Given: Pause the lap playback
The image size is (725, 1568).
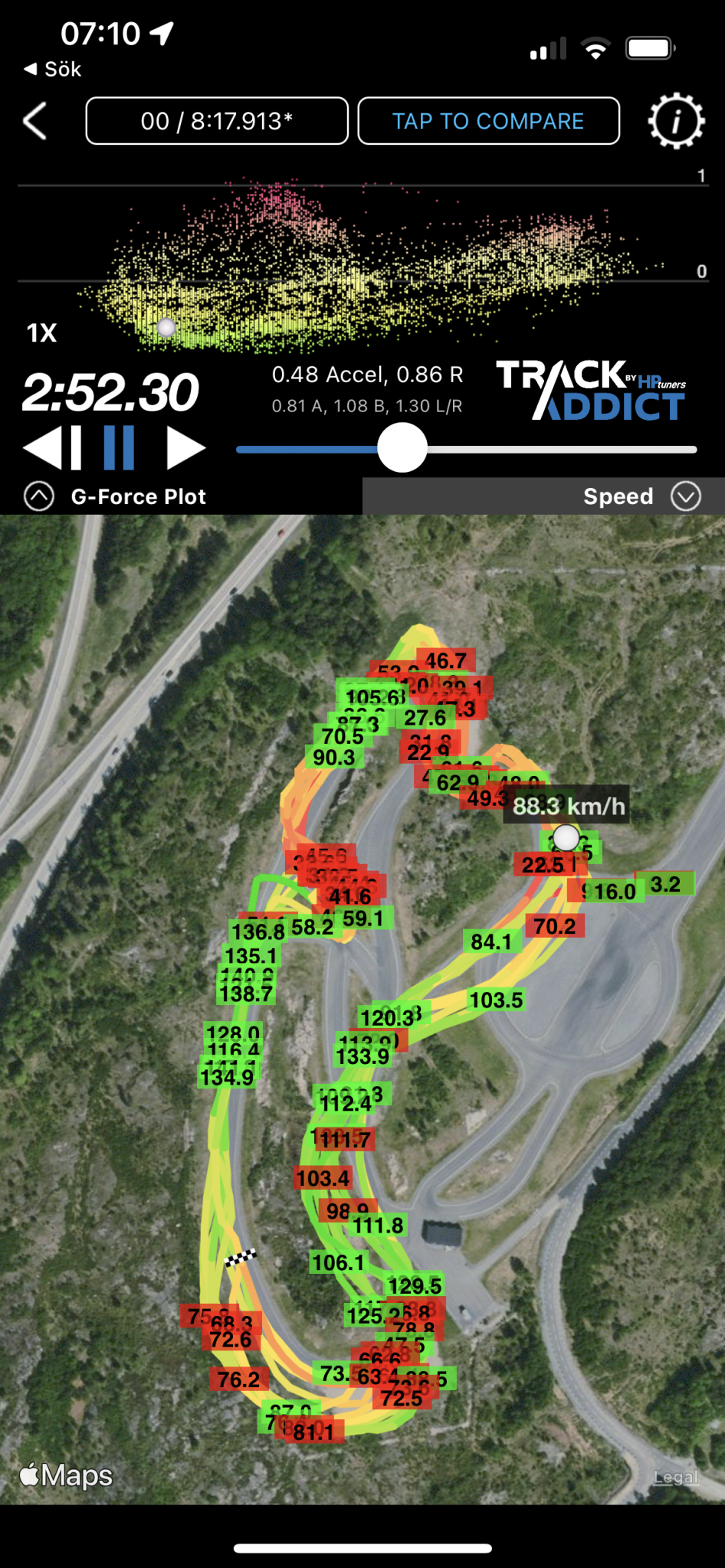Looking at the screenshot, I should coord(119,448).
